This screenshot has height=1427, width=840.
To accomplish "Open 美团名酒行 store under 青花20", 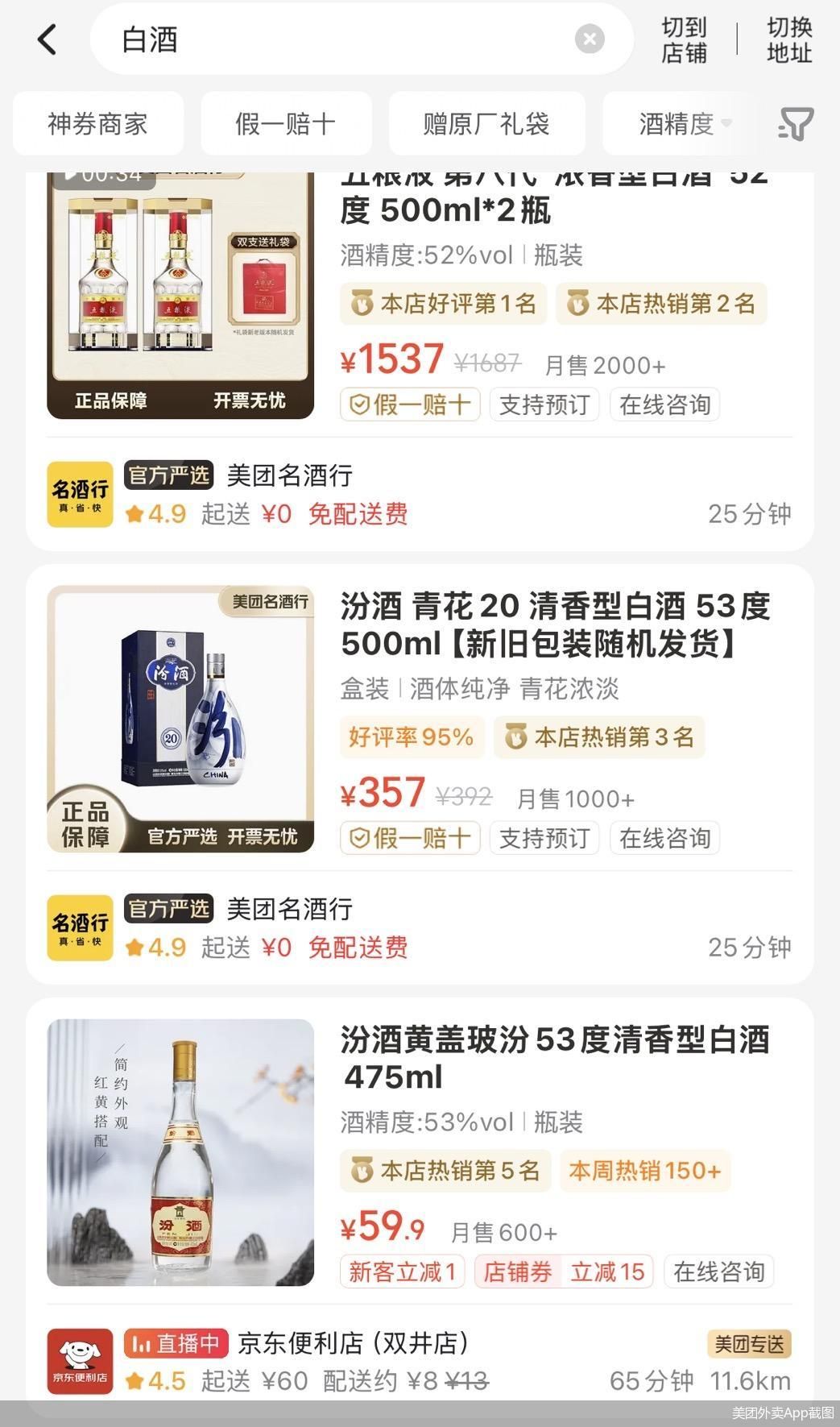I will 289,909.
